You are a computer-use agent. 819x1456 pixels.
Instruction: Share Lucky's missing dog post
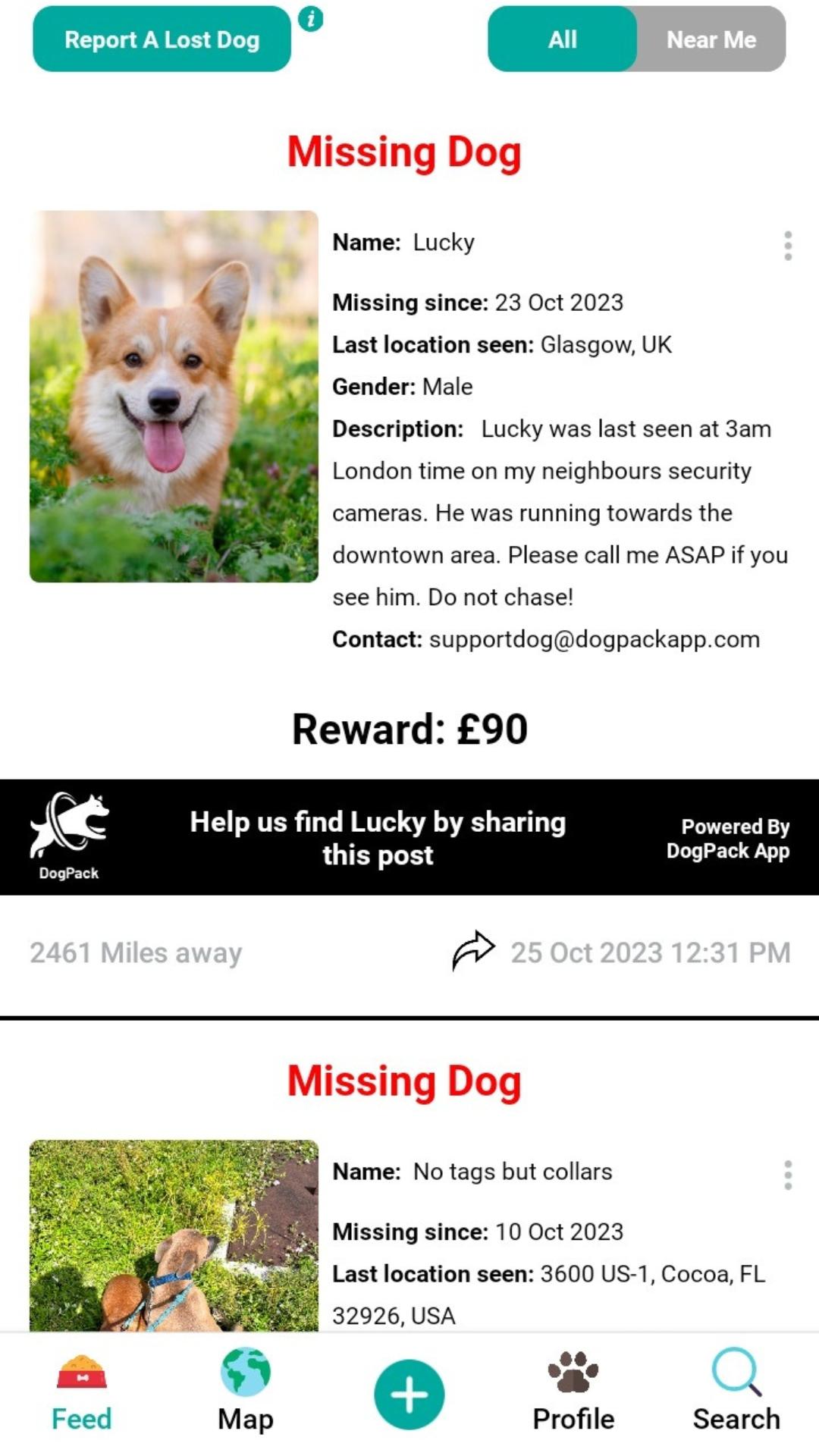[473, 951]
